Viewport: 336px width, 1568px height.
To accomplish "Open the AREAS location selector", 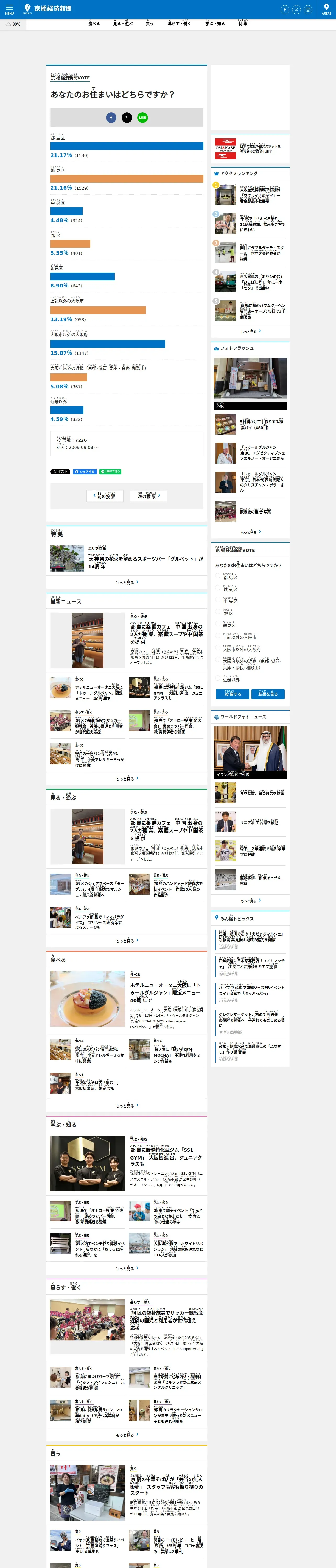I will click(x=326, y=9).
